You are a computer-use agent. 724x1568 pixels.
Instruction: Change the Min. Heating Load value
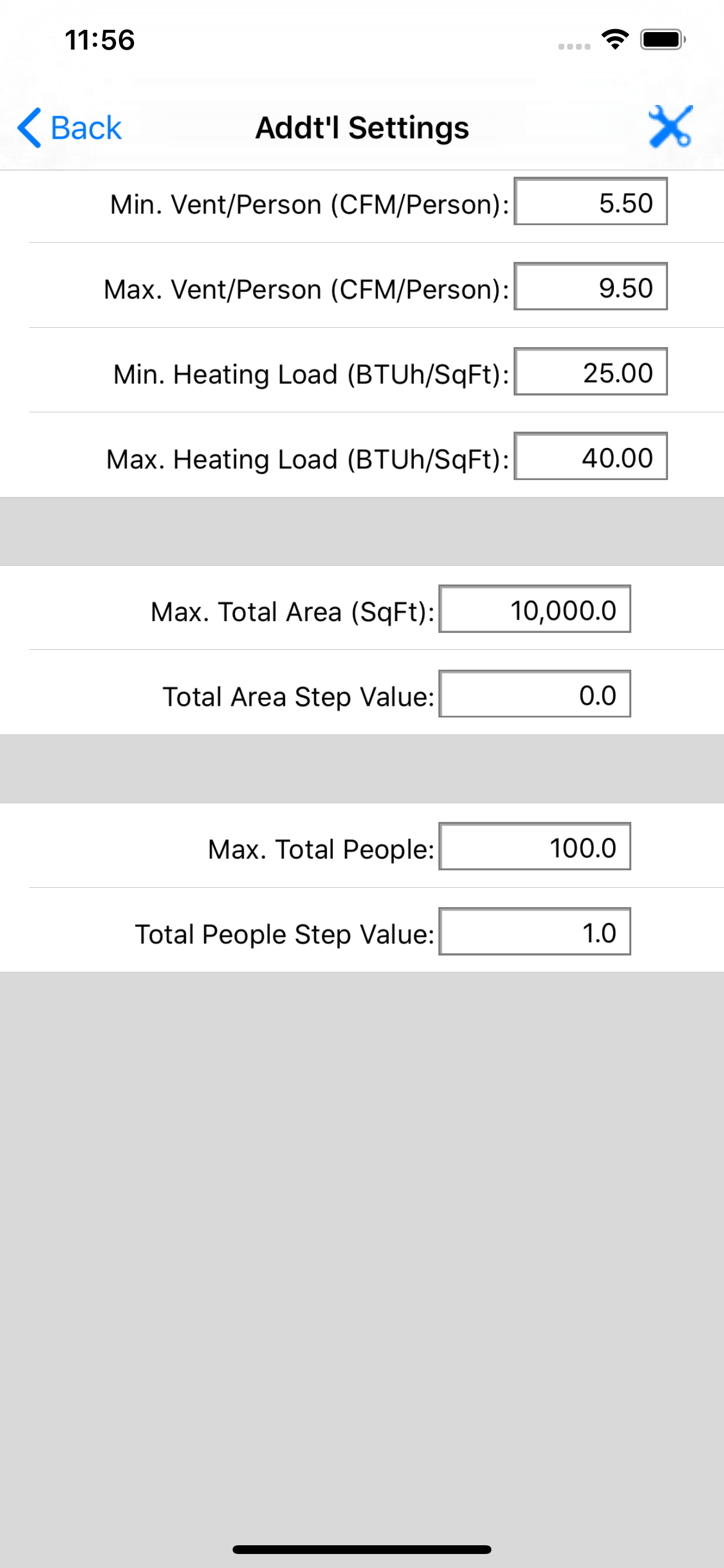[590, 372]
